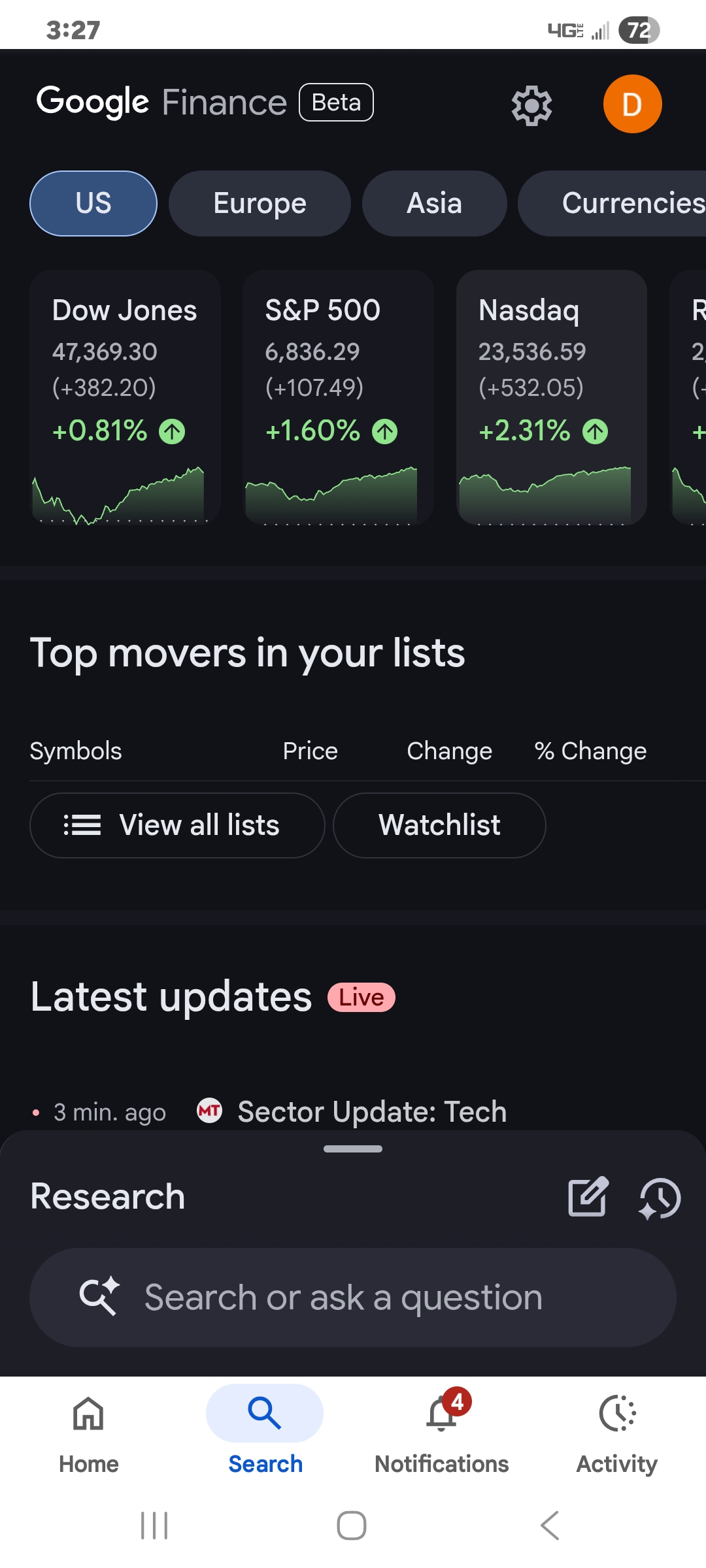The height and width of the screenshot is (1568, 706).
Task: Open the Dow Jones index card
Action: point(125,397)
